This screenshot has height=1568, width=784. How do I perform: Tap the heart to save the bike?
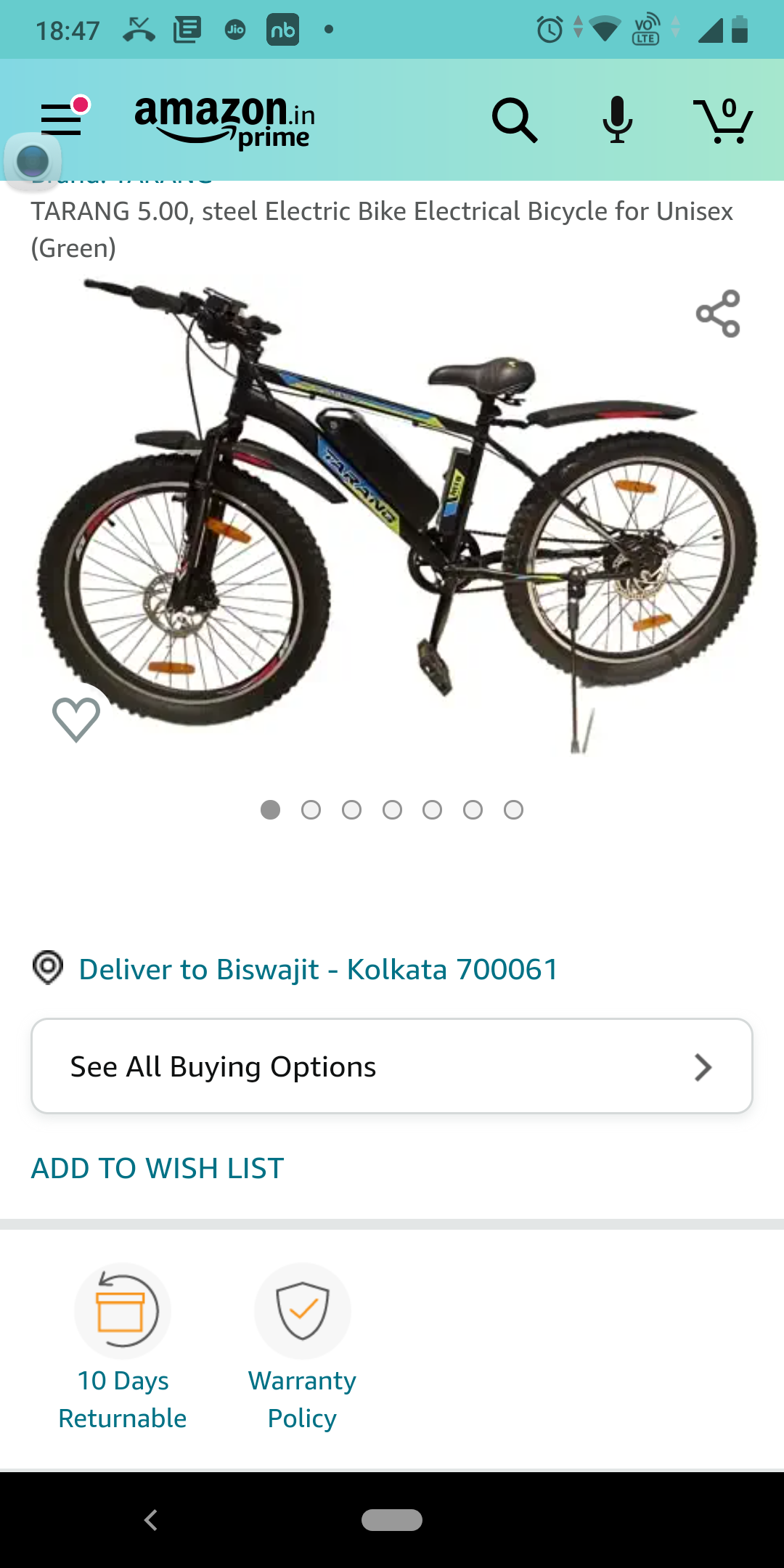[76, 719]
